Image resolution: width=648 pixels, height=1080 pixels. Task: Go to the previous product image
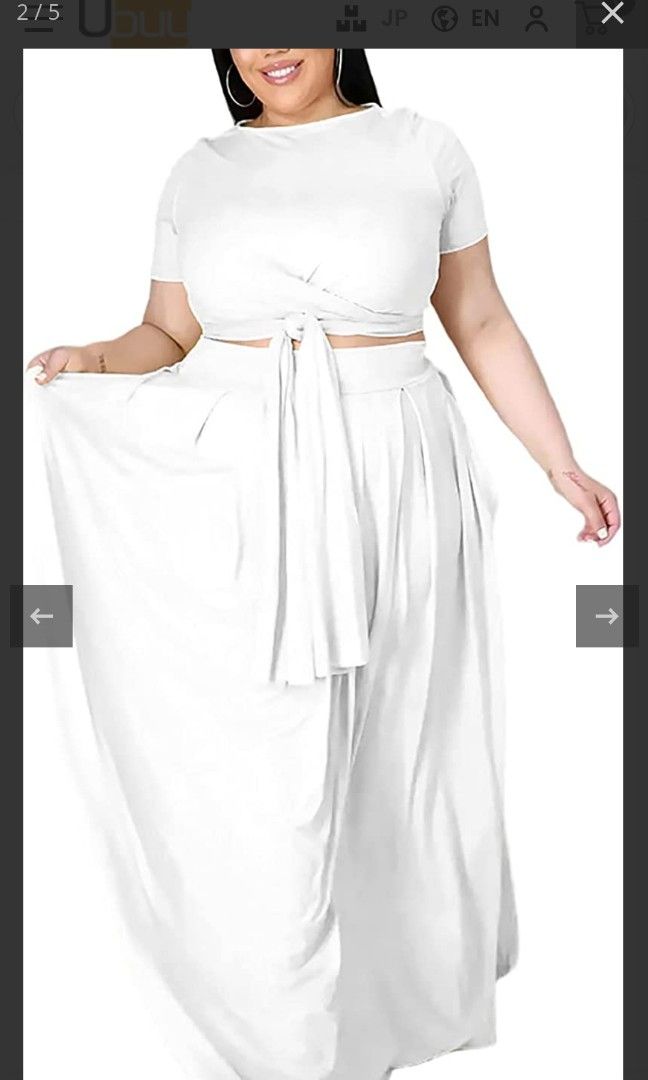pyautogui.click(x=42, y=616)
